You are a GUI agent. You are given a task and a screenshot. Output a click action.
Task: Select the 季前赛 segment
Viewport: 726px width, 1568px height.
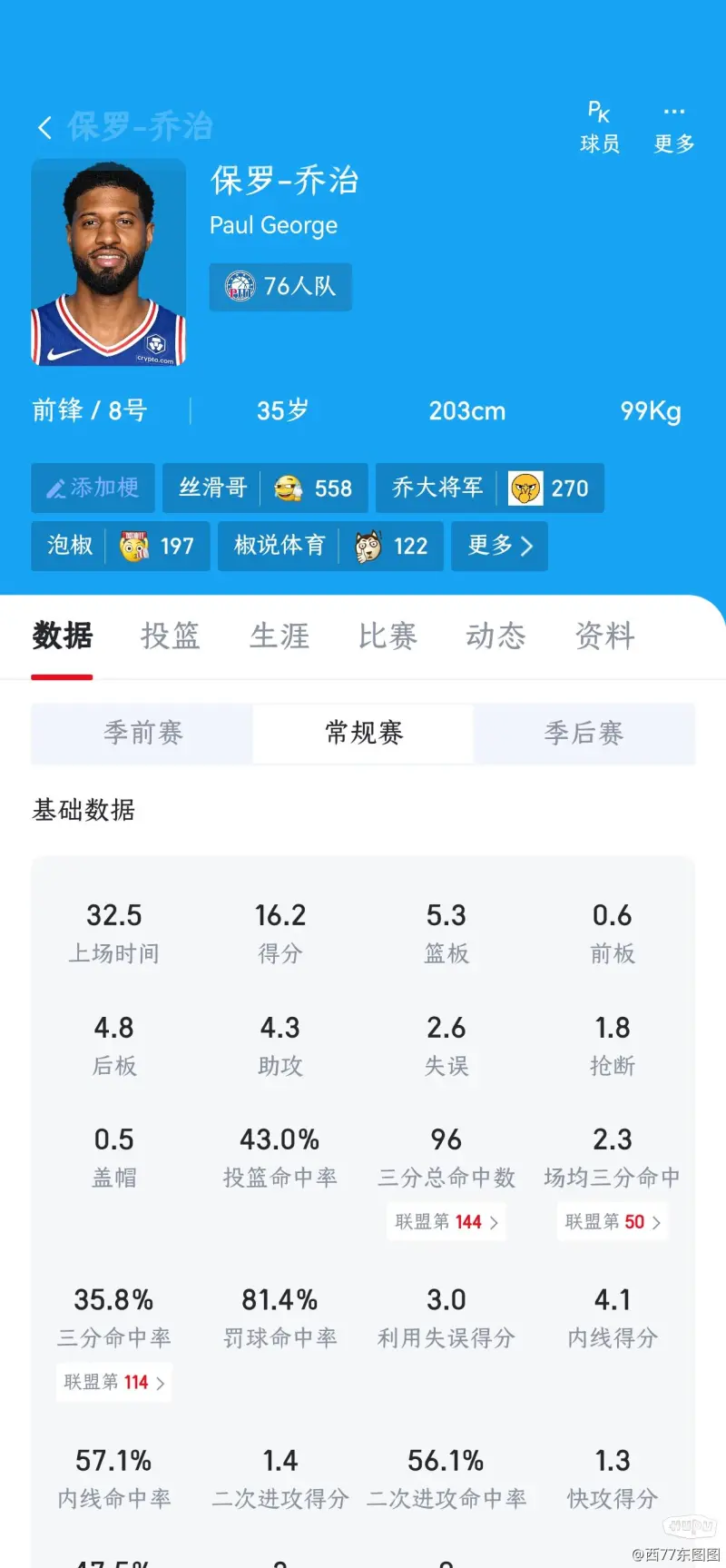[142, 733]
